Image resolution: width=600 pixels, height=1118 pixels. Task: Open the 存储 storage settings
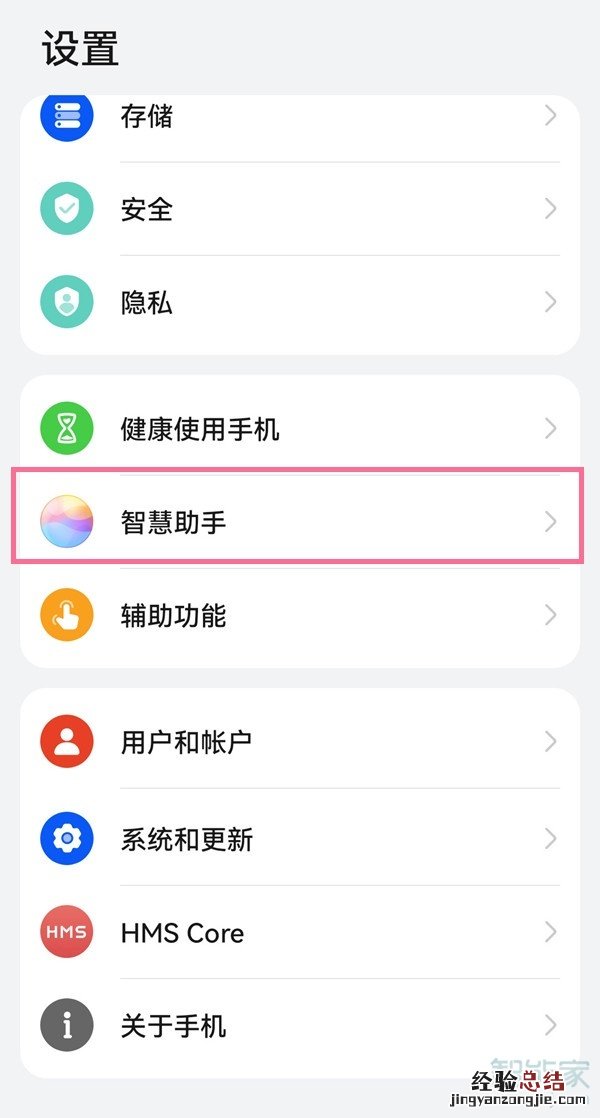coord(300,117)
